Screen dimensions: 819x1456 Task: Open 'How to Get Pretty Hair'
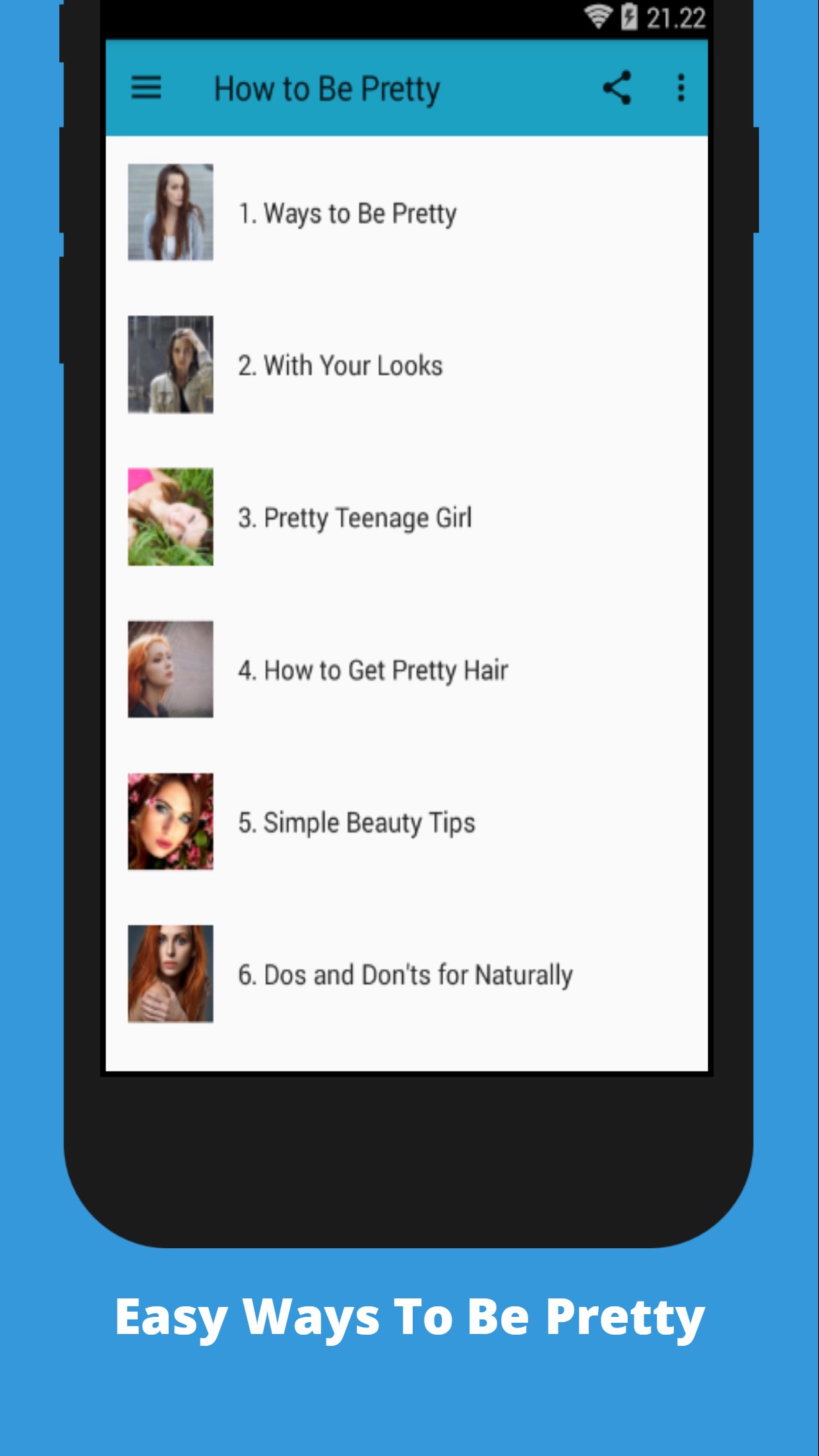(x=373, y=669)
